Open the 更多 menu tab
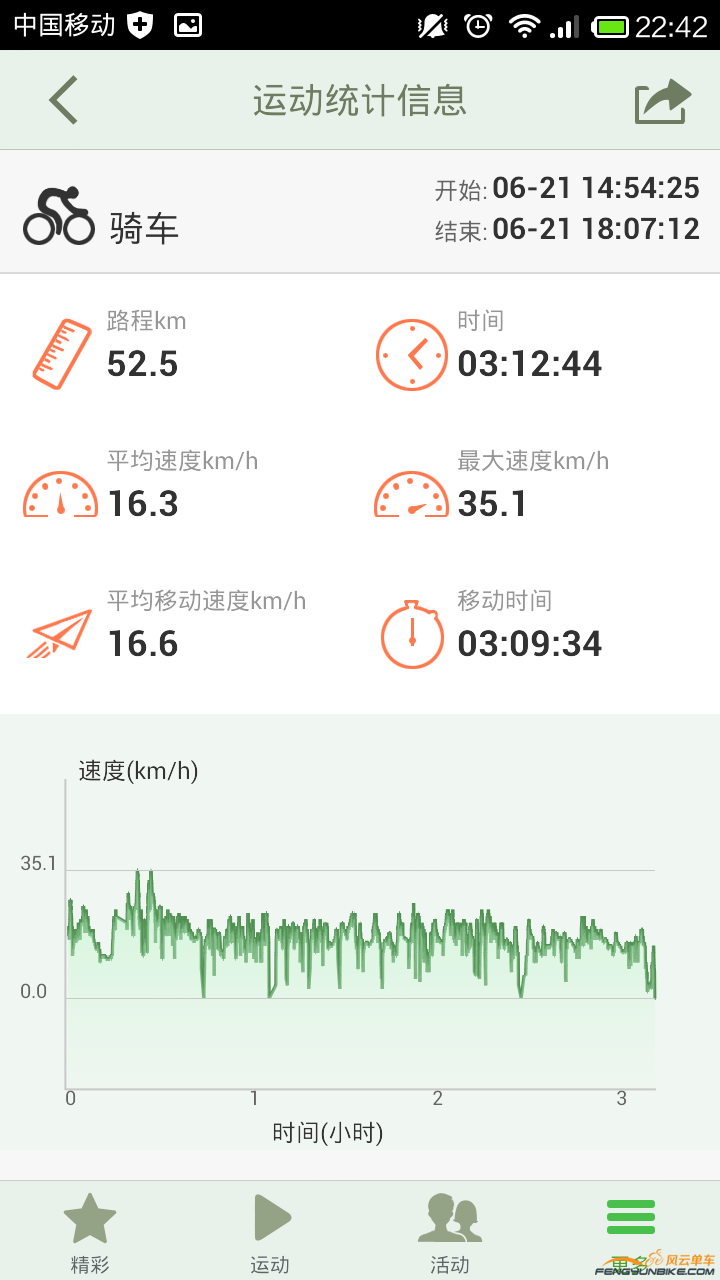The image size is (720, 1280). point(630,1232)
